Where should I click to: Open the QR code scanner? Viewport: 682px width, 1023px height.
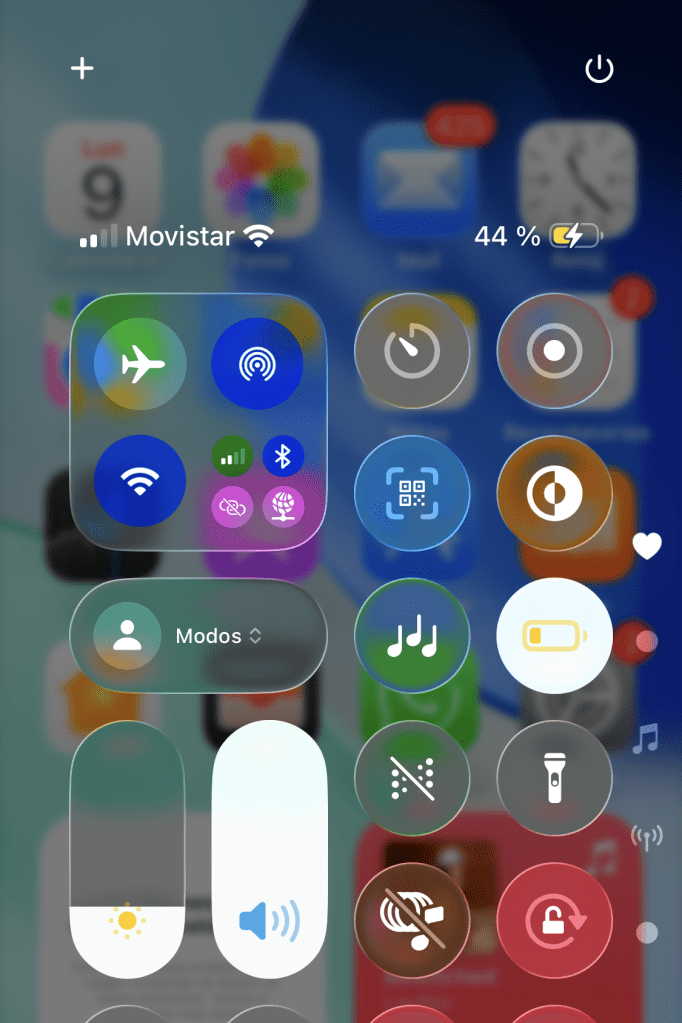412,493
